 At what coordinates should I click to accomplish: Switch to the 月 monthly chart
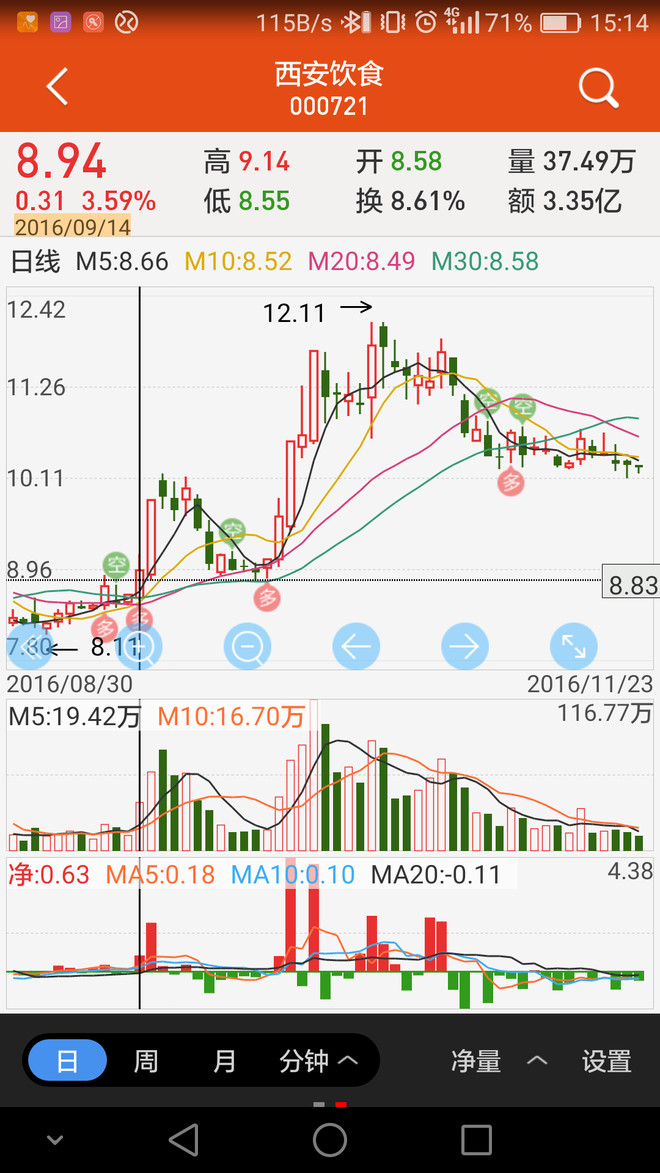224,1061
